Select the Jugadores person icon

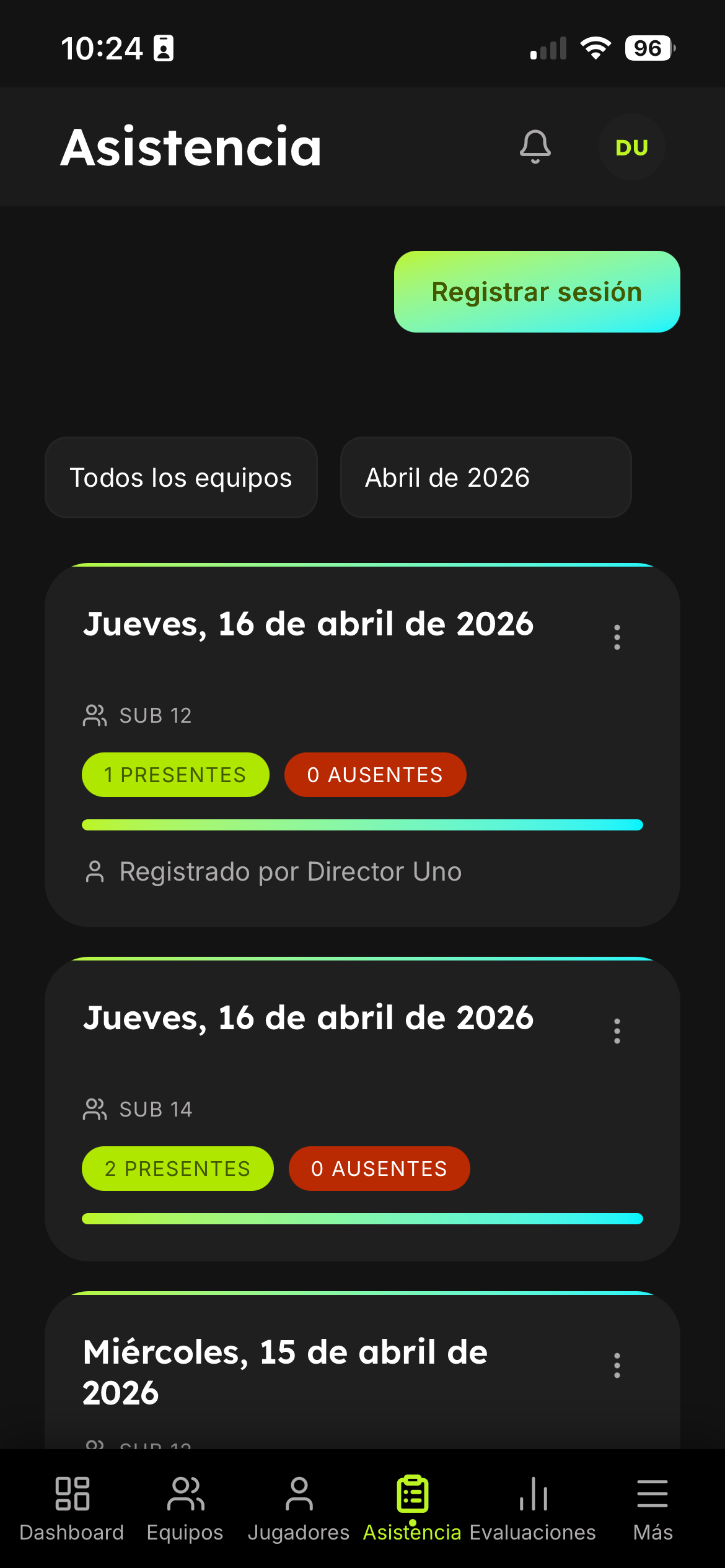coord(299,1494)
